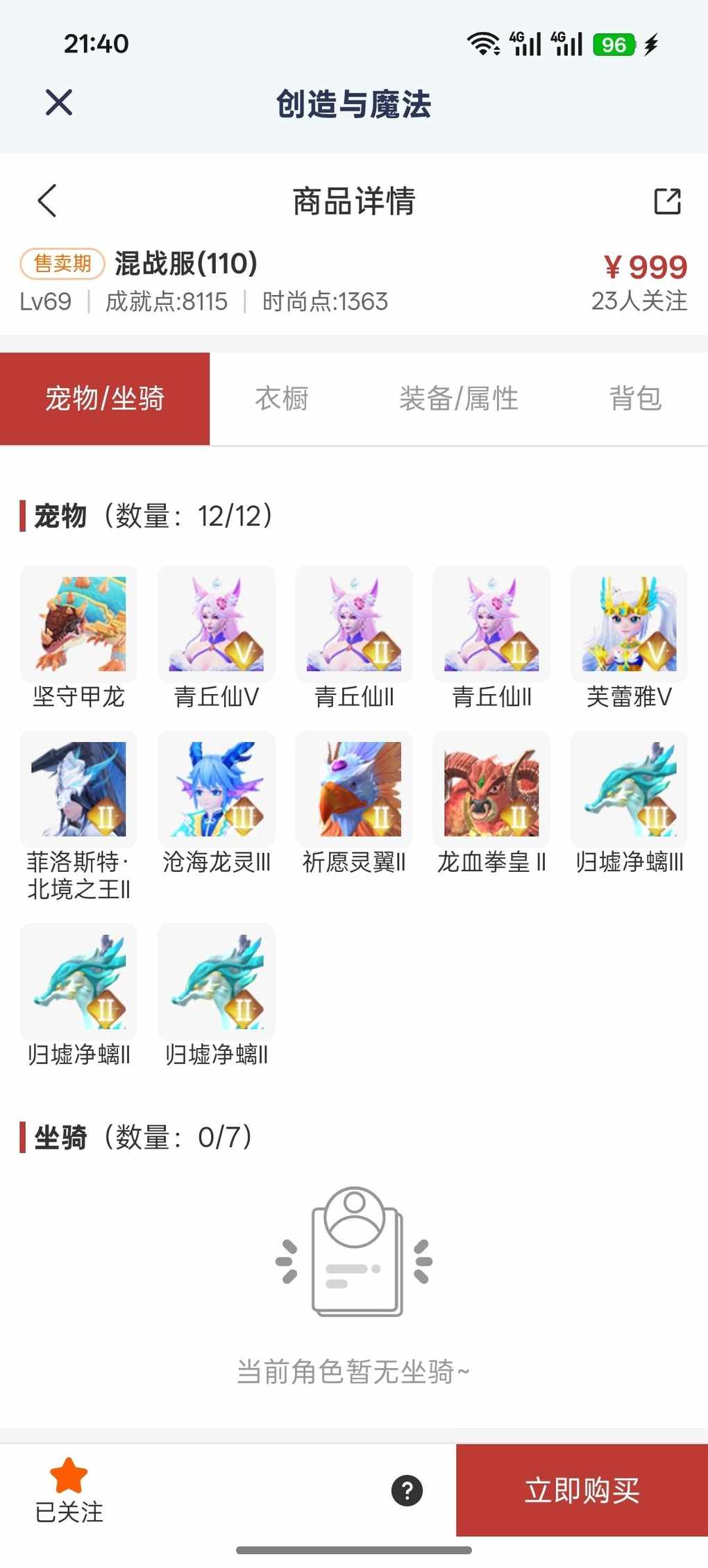The image size is (708, 1568).
Task: Select the 龙血拳皇 II pet
Action: (491, 789)
